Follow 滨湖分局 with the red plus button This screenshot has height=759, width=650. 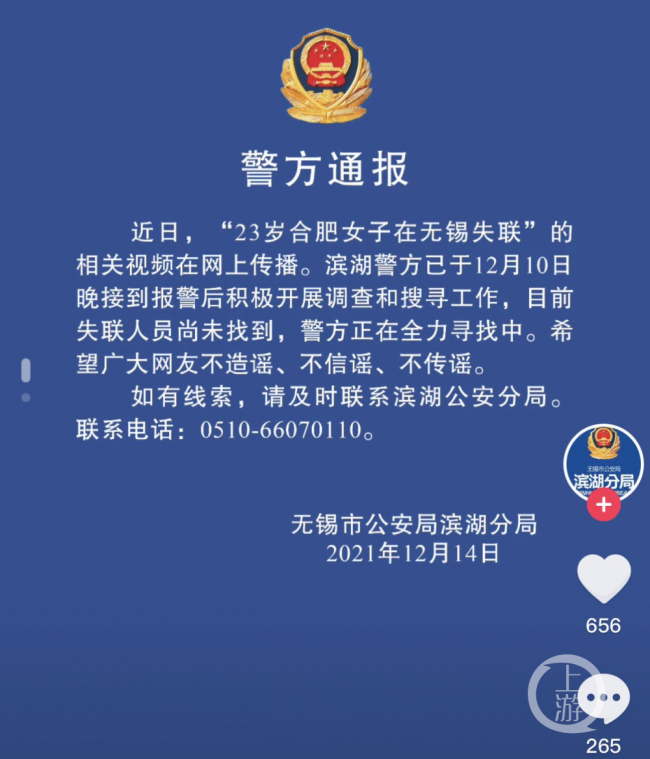pos(603,505)
